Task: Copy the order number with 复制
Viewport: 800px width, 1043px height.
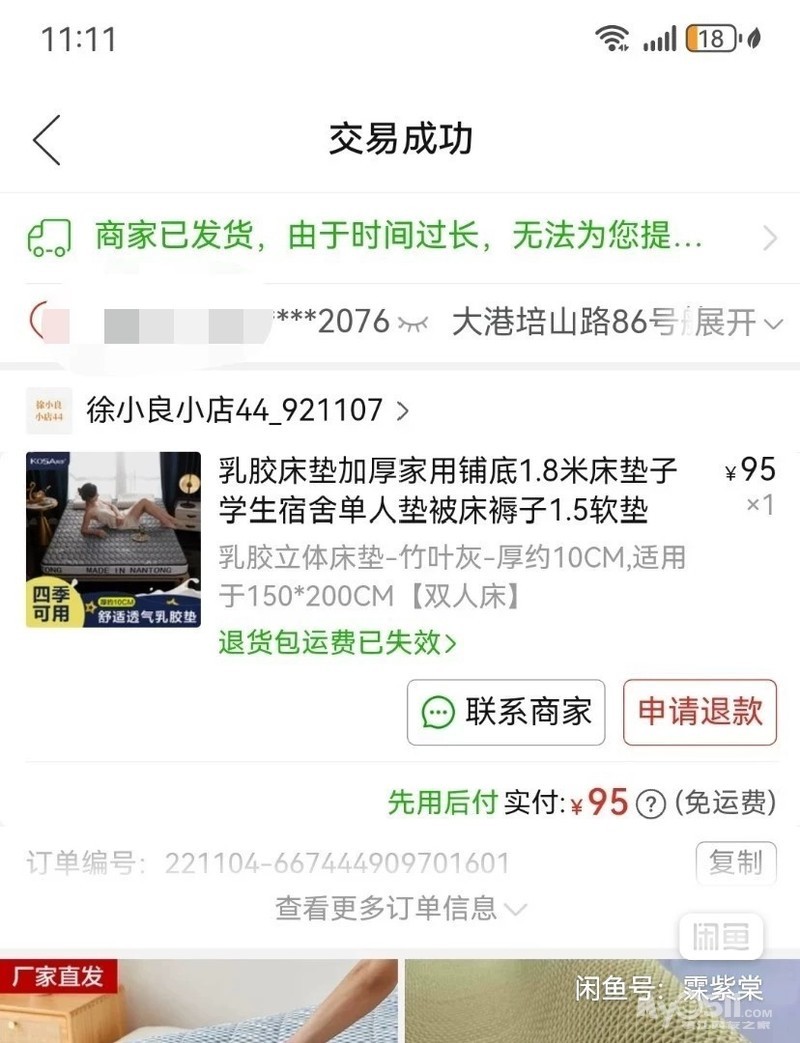Action: pyautogui.click(x=735, y=862)
